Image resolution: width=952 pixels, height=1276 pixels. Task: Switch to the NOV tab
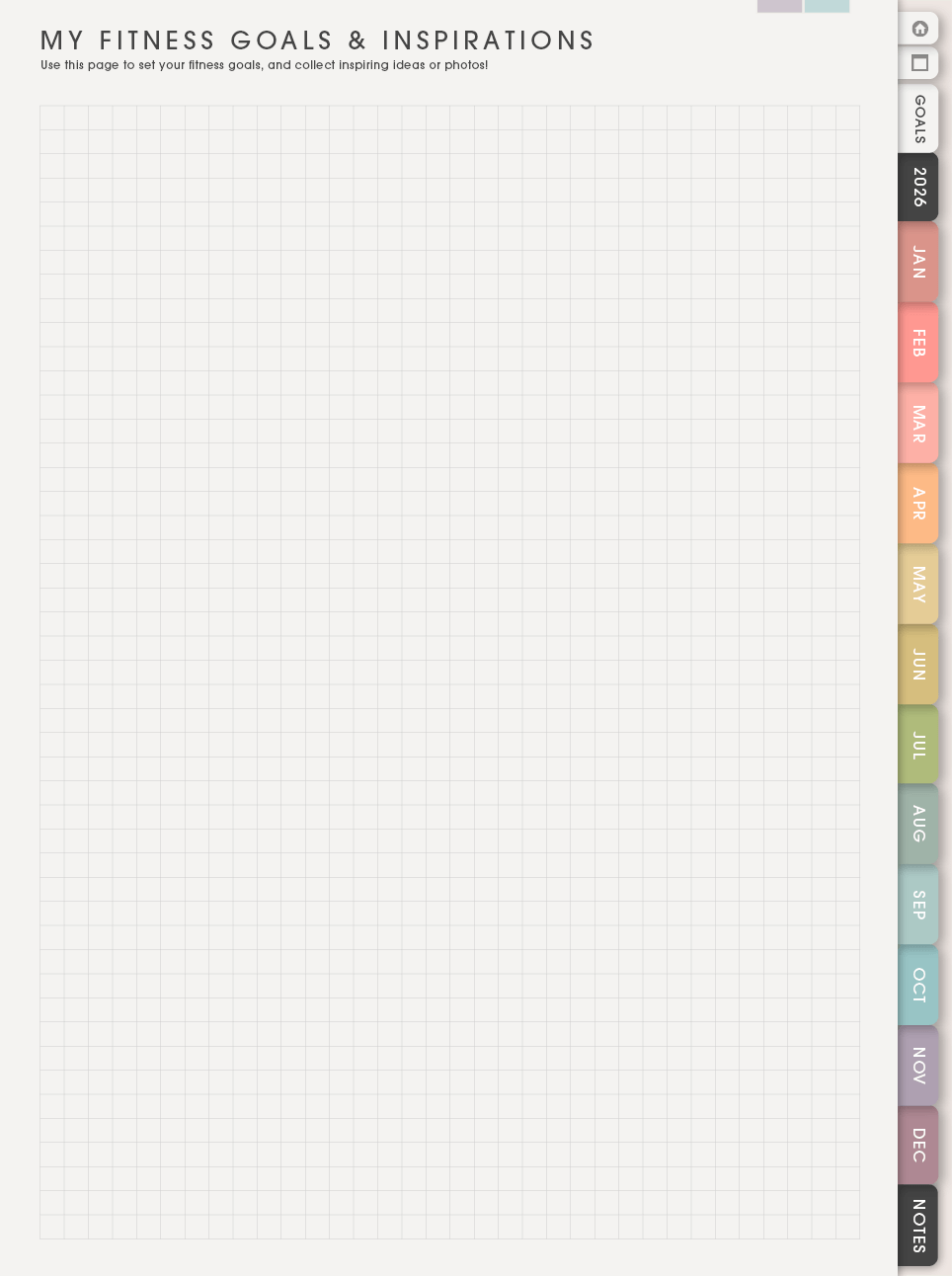tap(918, 1066)
